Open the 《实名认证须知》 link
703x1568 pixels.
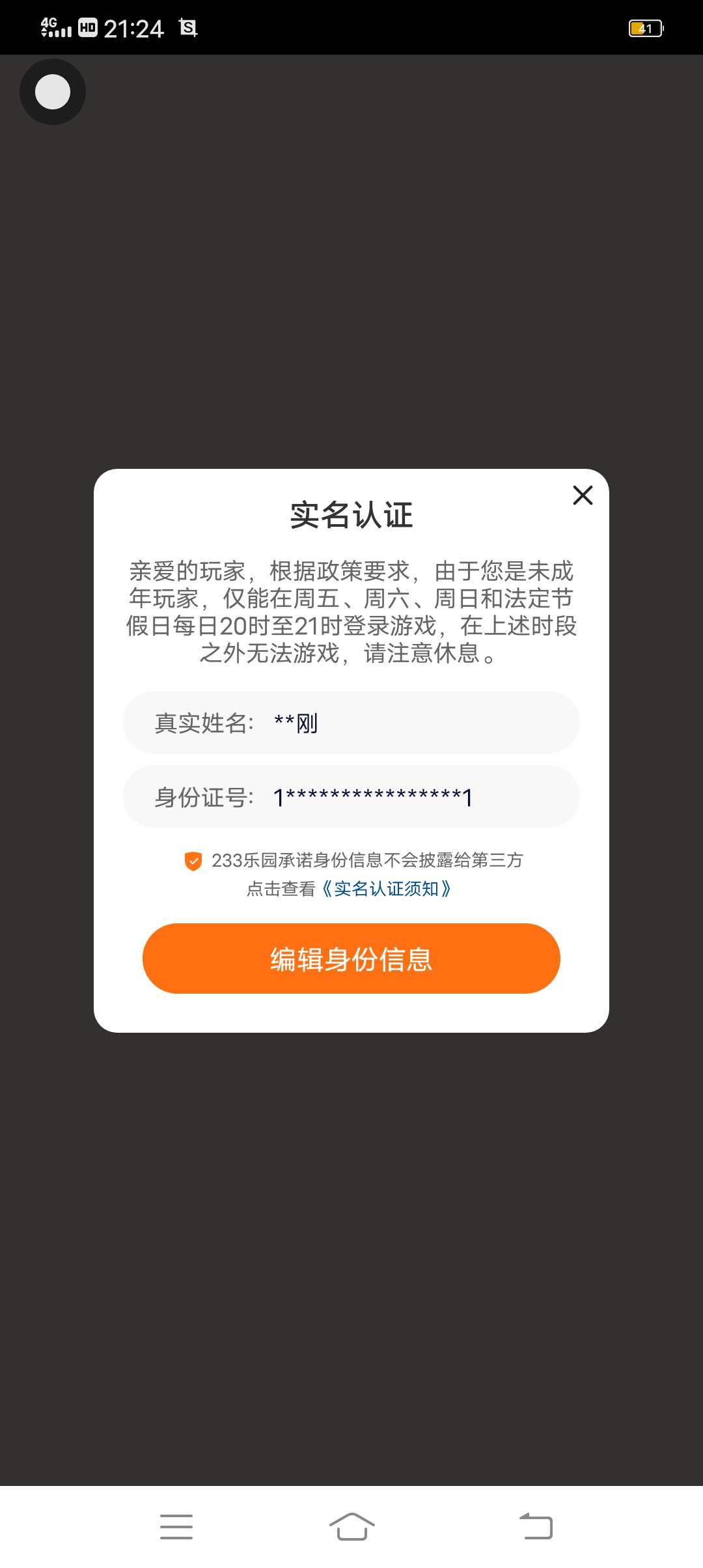pos(386,889)
